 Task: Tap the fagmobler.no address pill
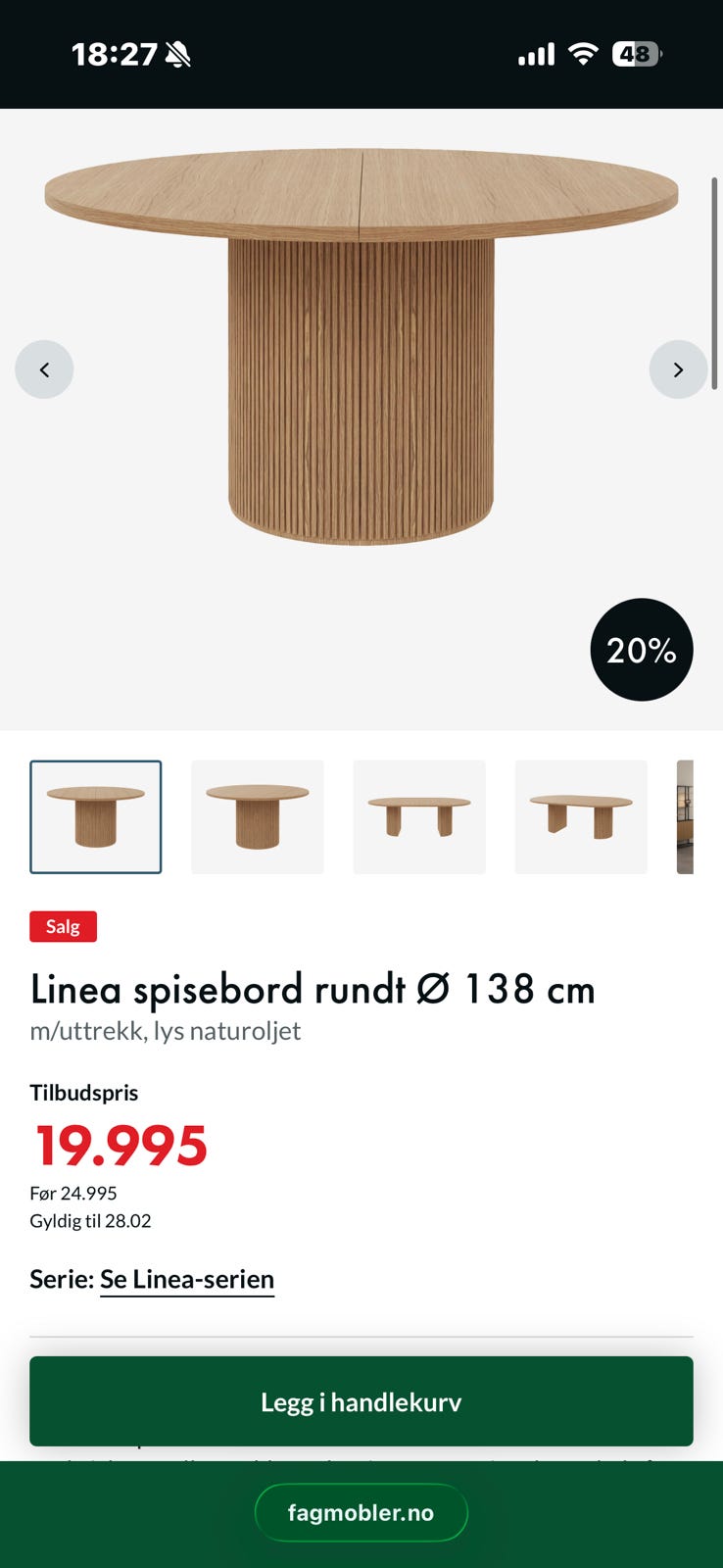[361, 1512]
